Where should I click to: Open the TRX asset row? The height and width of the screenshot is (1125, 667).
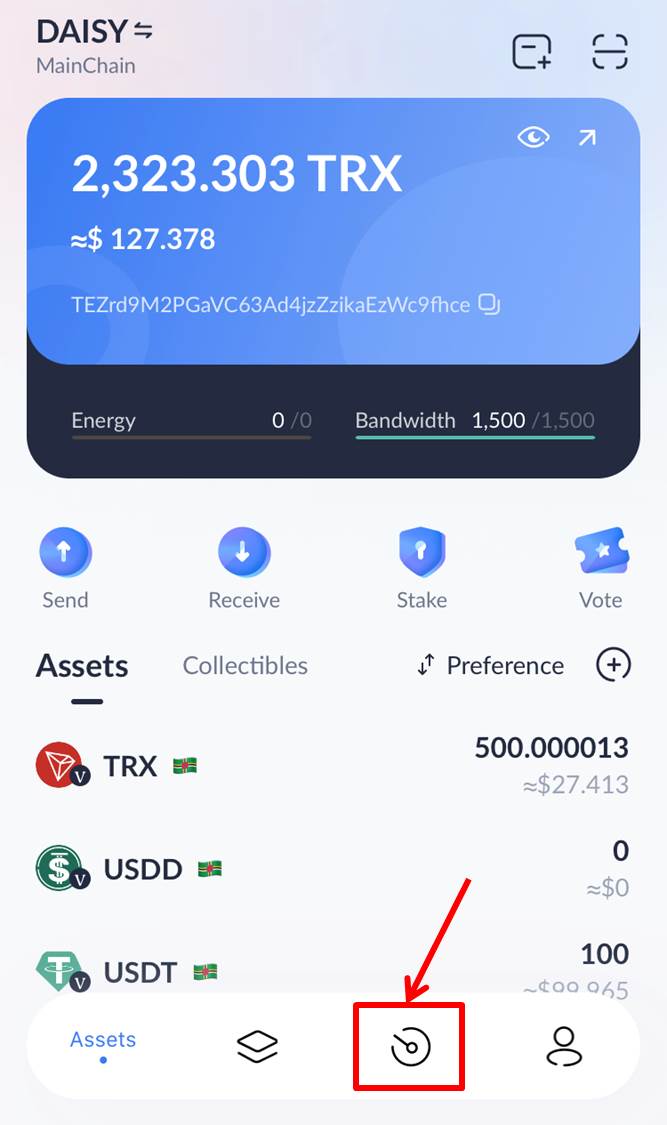click(x=333, y=766)
